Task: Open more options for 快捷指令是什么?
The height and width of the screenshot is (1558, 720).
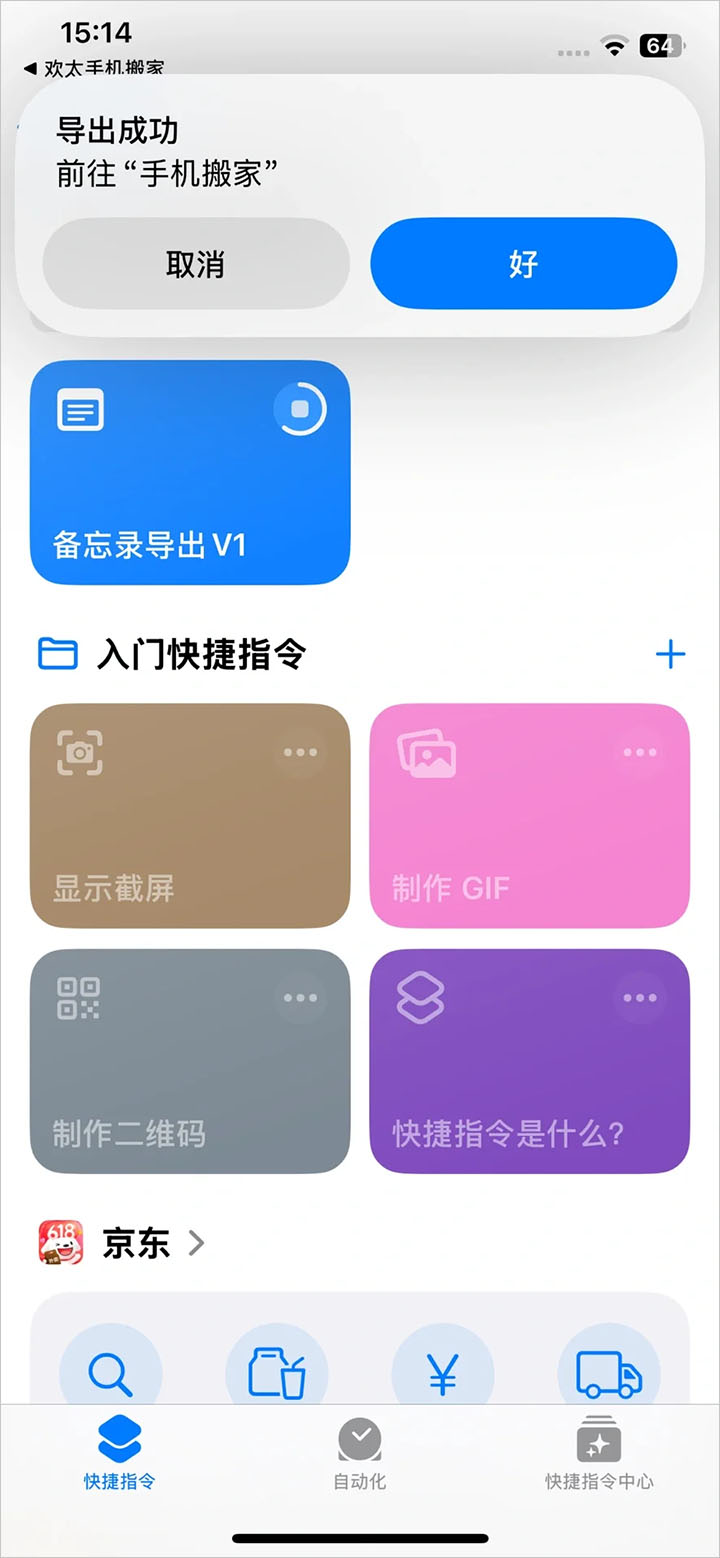Action: pyautogui.click(x=640, y=997)
